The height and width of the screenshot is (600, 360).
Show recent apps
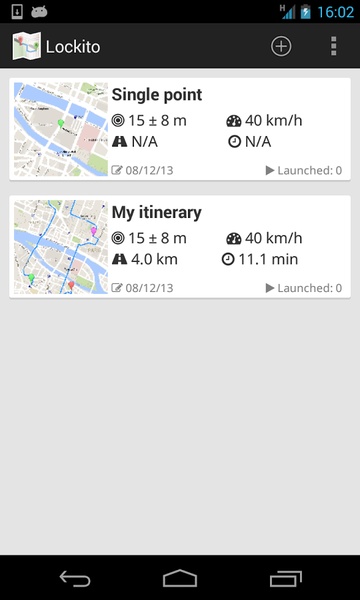286,578
